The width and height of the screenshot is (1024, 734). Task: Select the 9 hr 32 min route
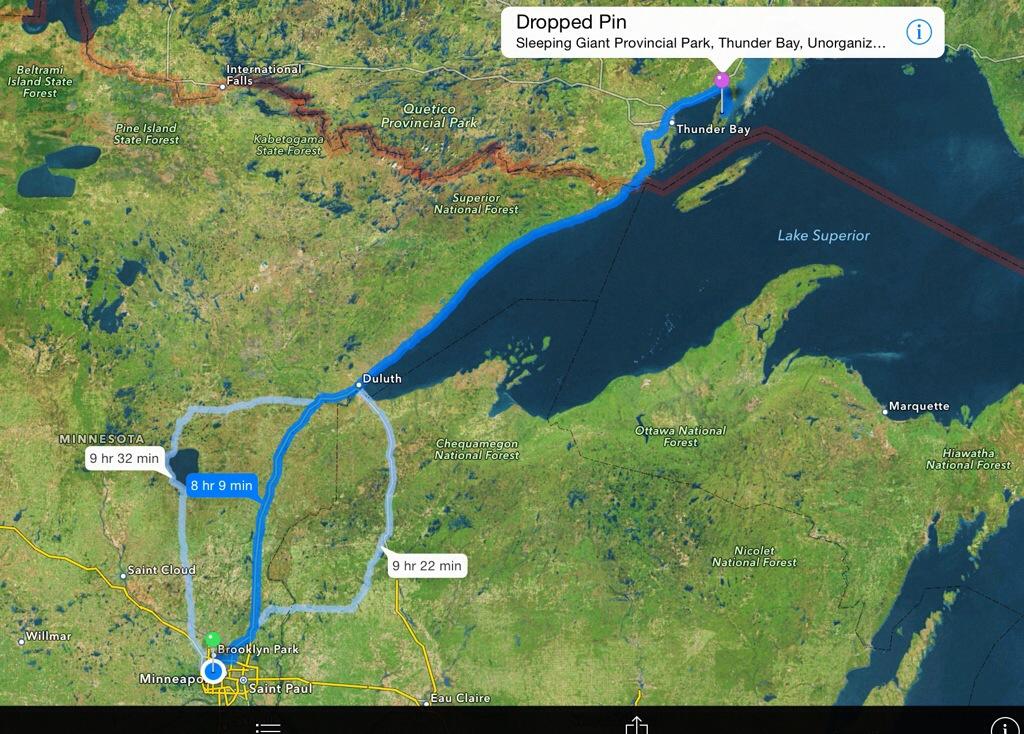coord(124,459)
